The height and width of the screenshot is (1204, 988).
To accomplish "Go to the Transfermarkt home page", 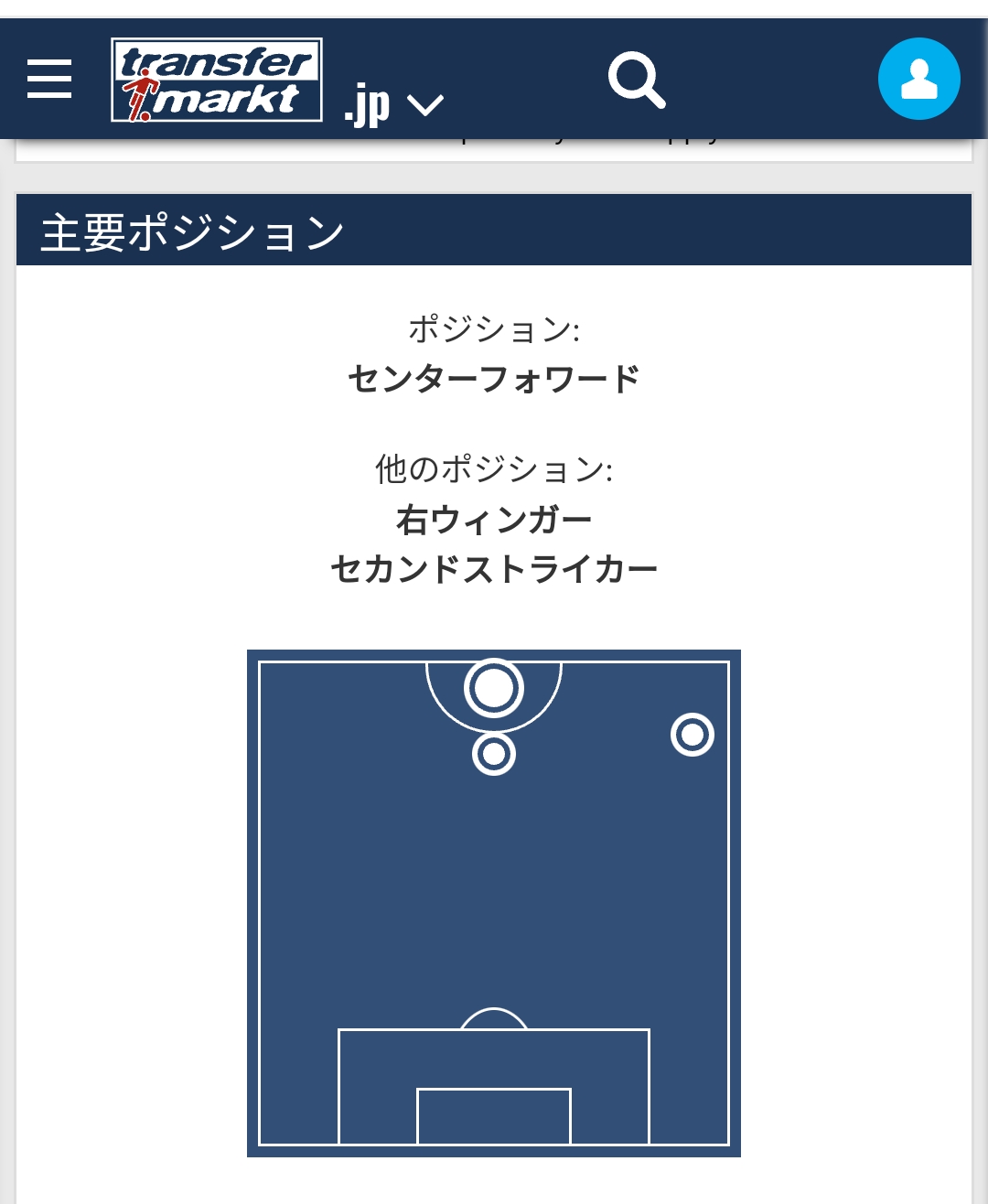I will (217, 80).
